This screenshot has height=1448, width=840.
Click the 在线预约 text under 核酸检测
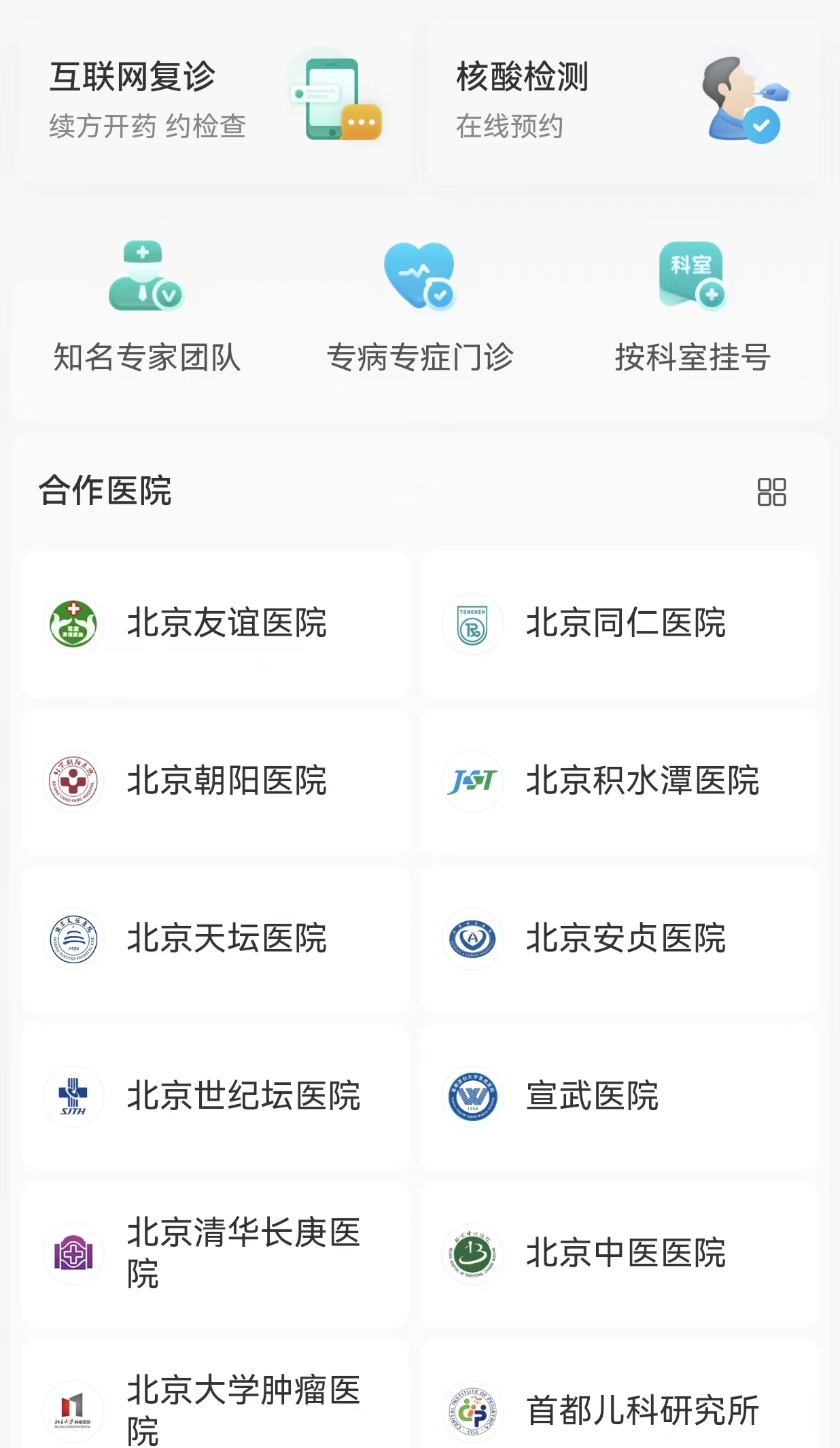tap(511, 125)
